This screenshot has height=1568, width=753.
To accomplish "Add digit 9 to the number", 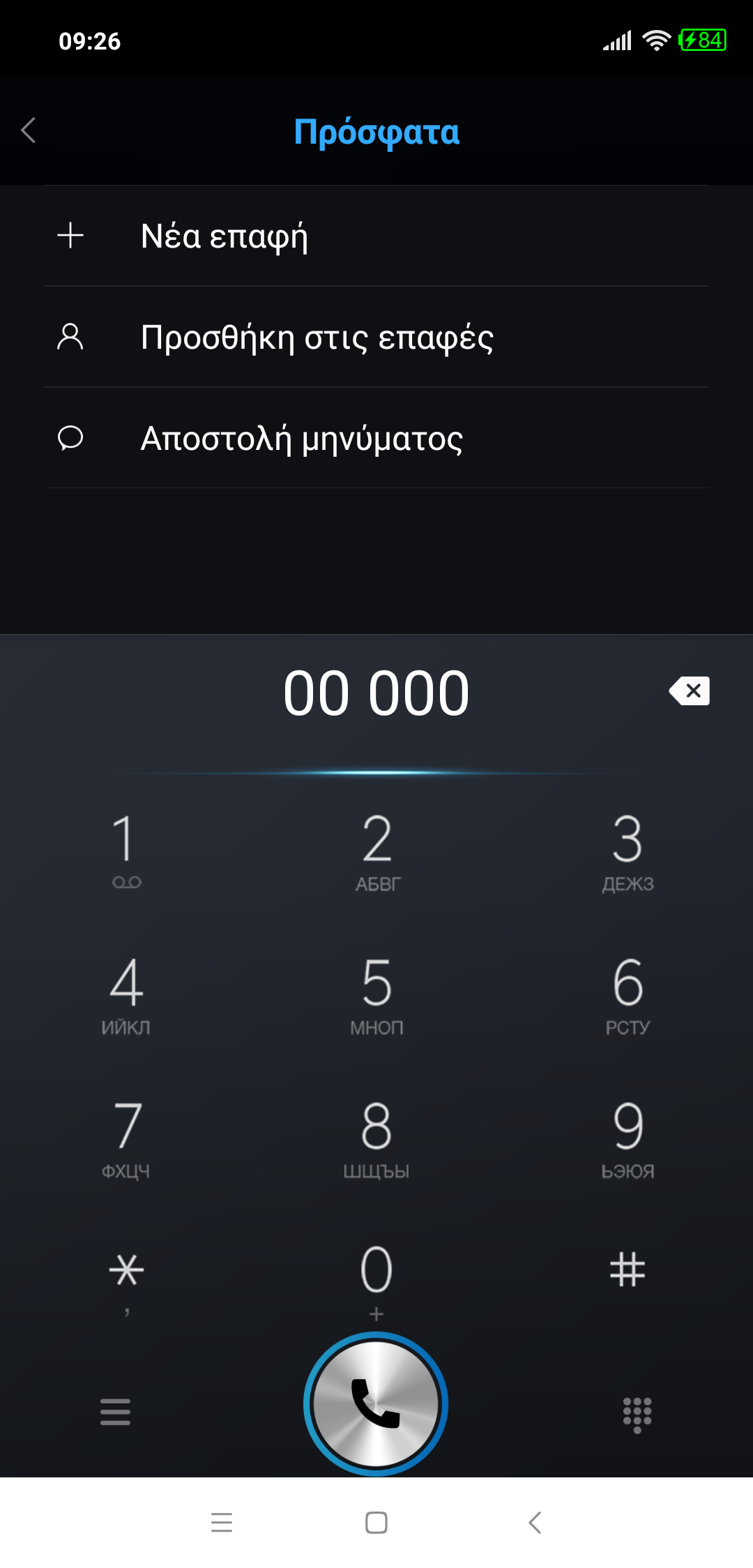I will 627,1137.
